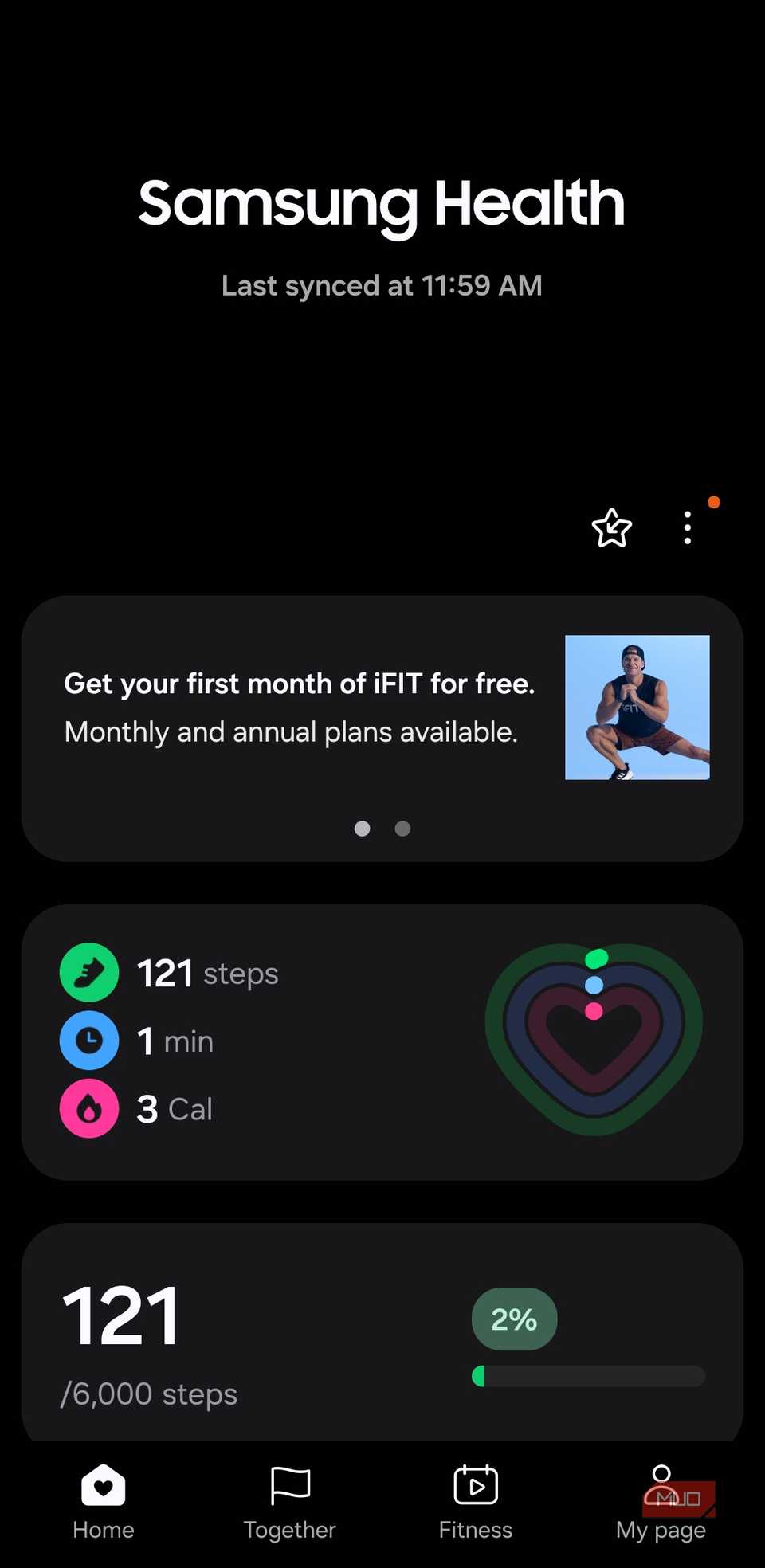The image size is (765, 1568).
Task: Open the pink calories flame icon
Action: coord(88,1108)
